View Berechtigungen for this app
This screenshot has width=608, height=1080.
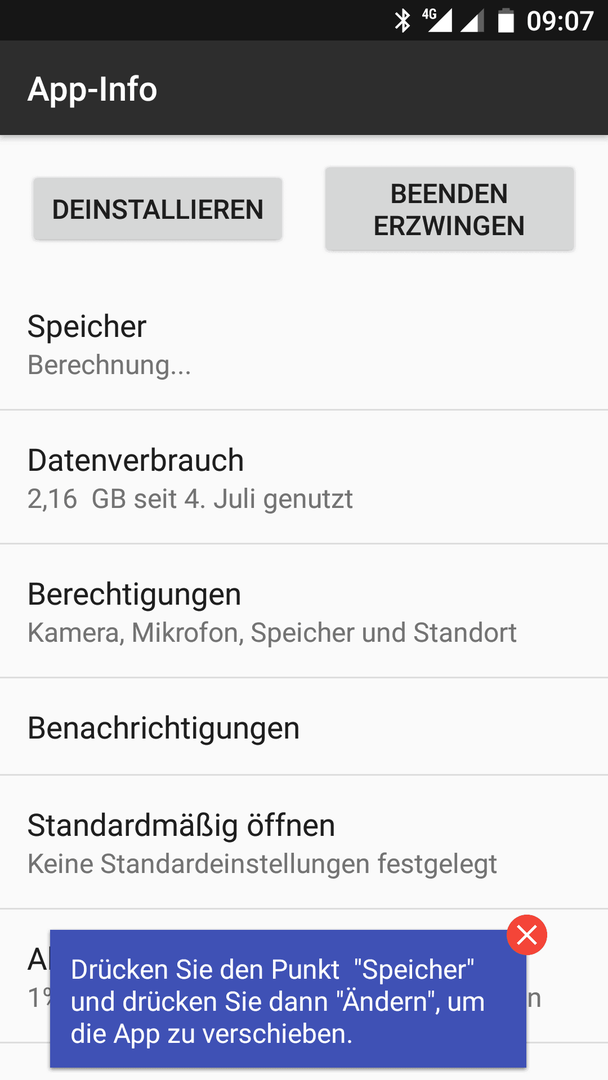304,611
